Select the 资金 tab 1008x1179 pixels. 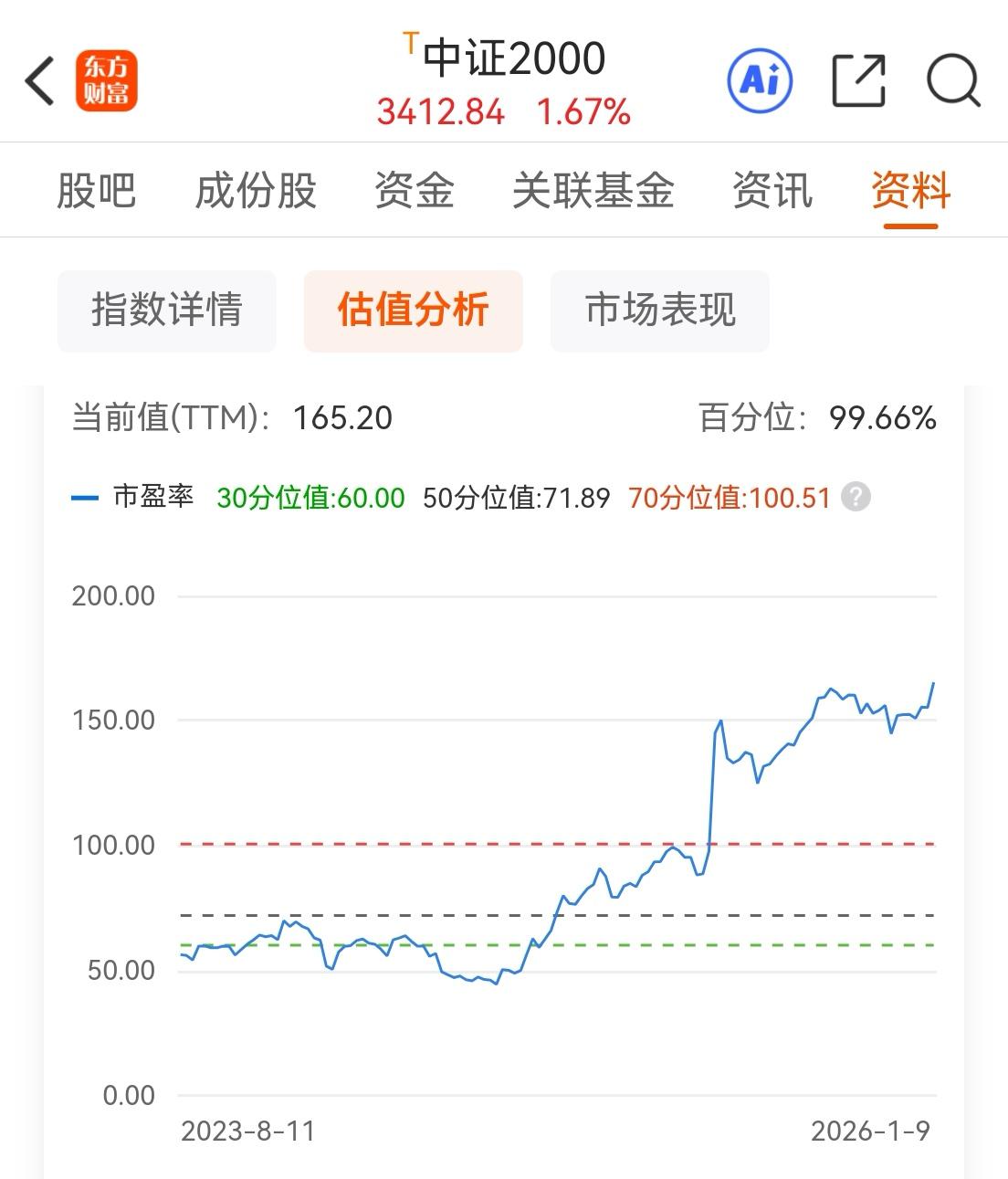point(413,190)
